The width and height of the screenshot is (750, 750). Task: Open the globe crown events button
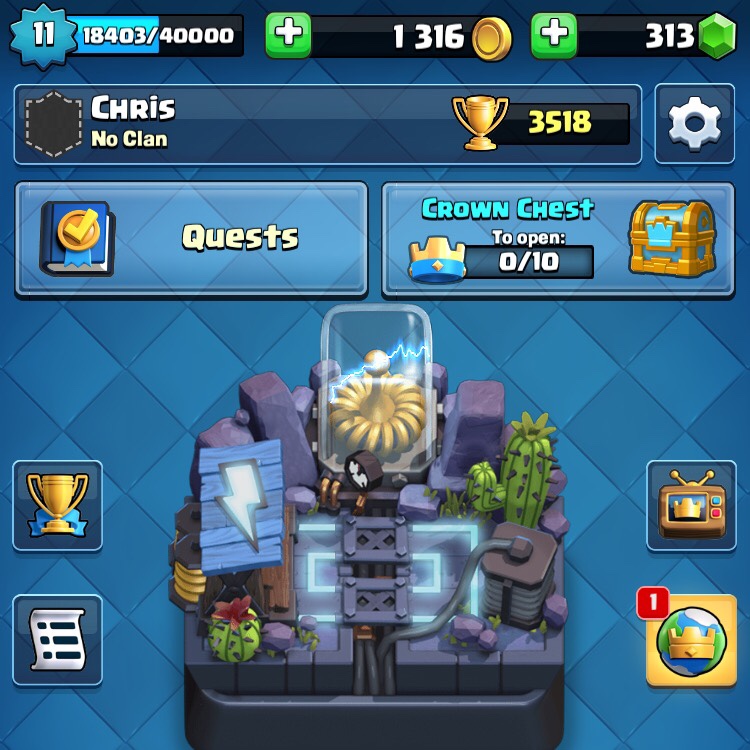pos(692,640)
